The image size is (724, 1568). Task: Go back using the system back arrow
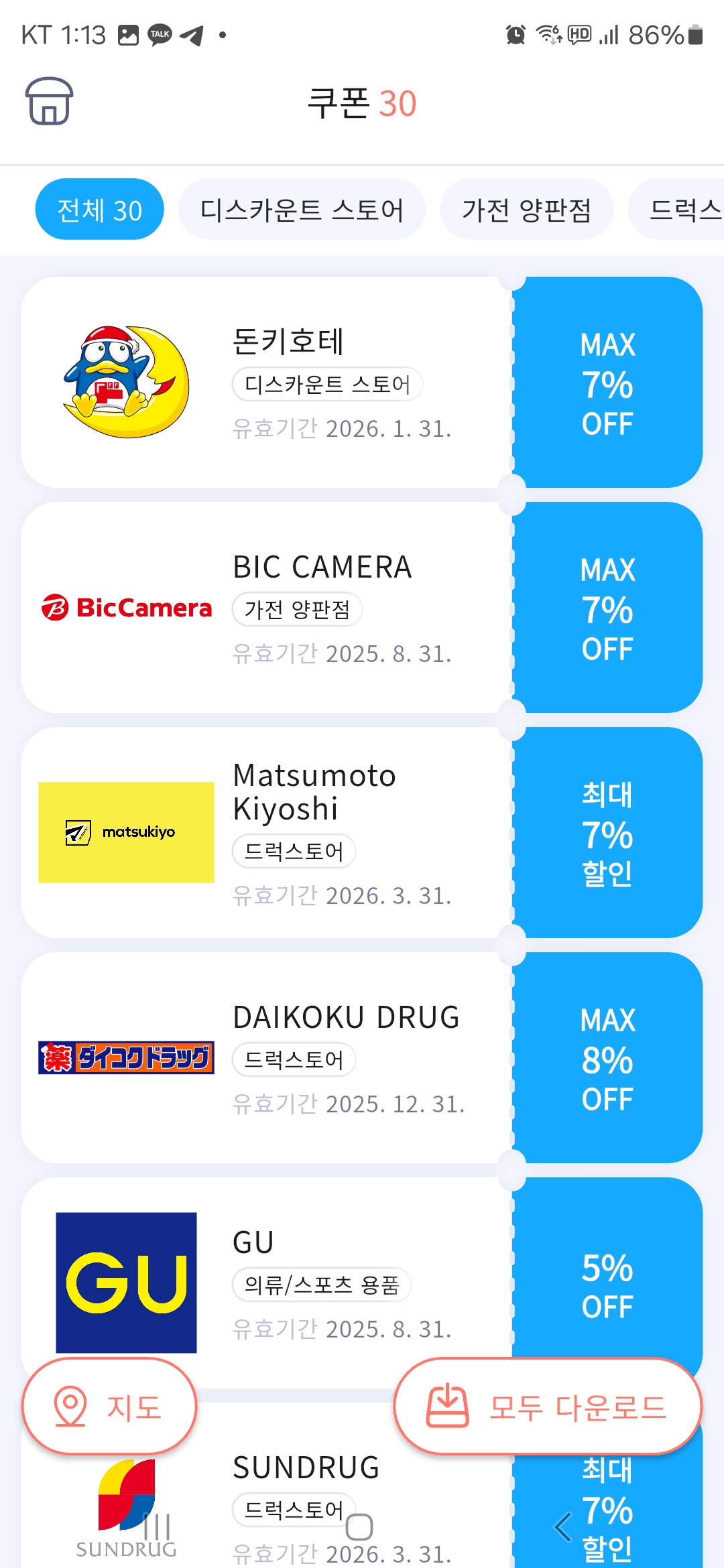(563, 1527)
